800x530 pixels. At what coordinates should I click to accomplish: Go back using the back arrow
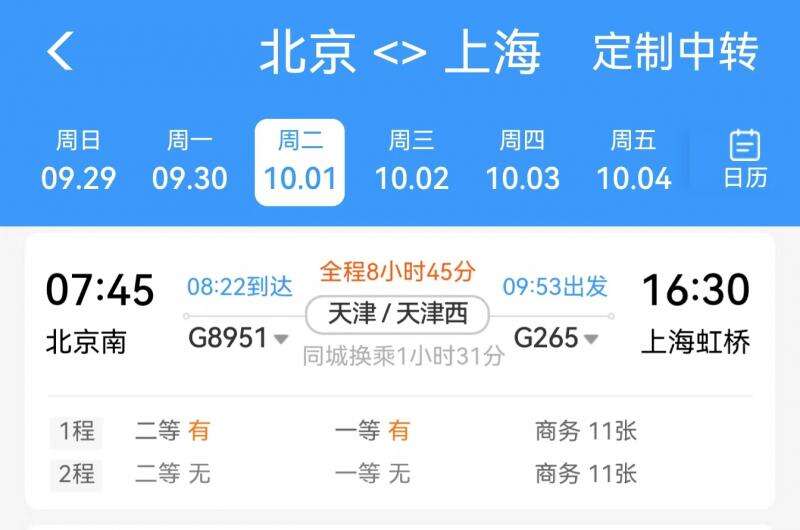click(60, 51)
